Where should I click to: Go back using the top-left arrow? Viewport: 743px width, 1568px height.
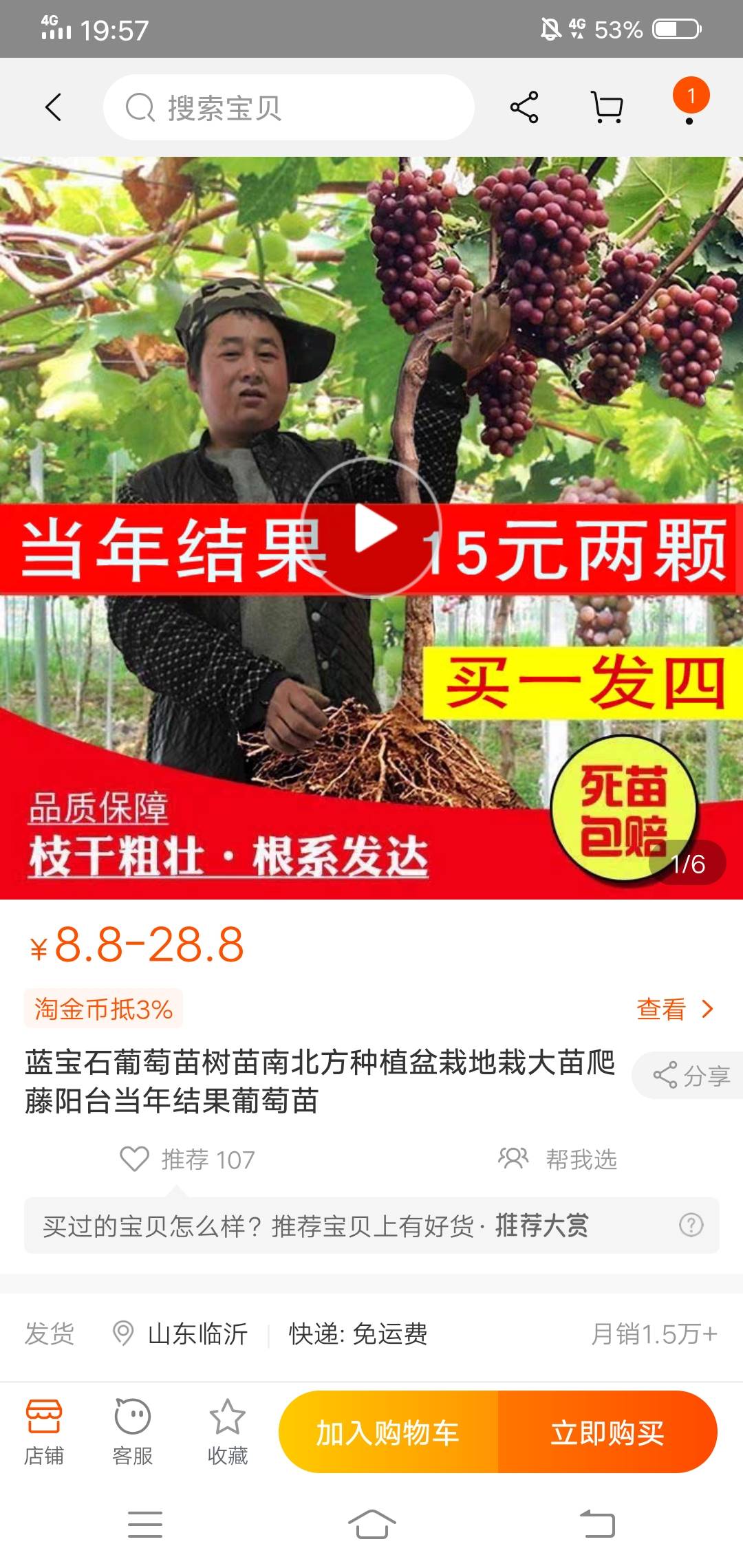pyautogui.click(x=53, y=107)
